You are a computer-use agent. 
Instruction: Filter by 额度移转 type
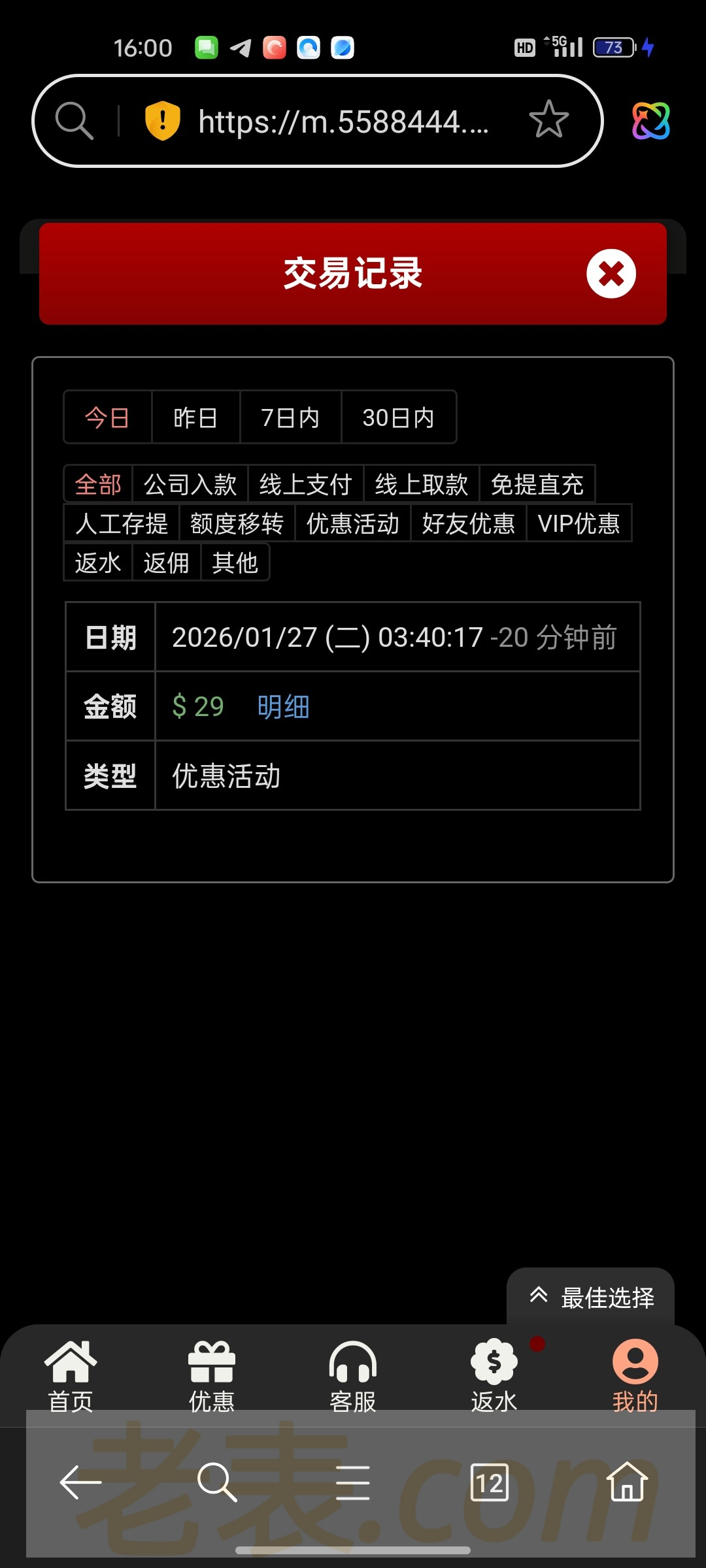pos(237,524)
